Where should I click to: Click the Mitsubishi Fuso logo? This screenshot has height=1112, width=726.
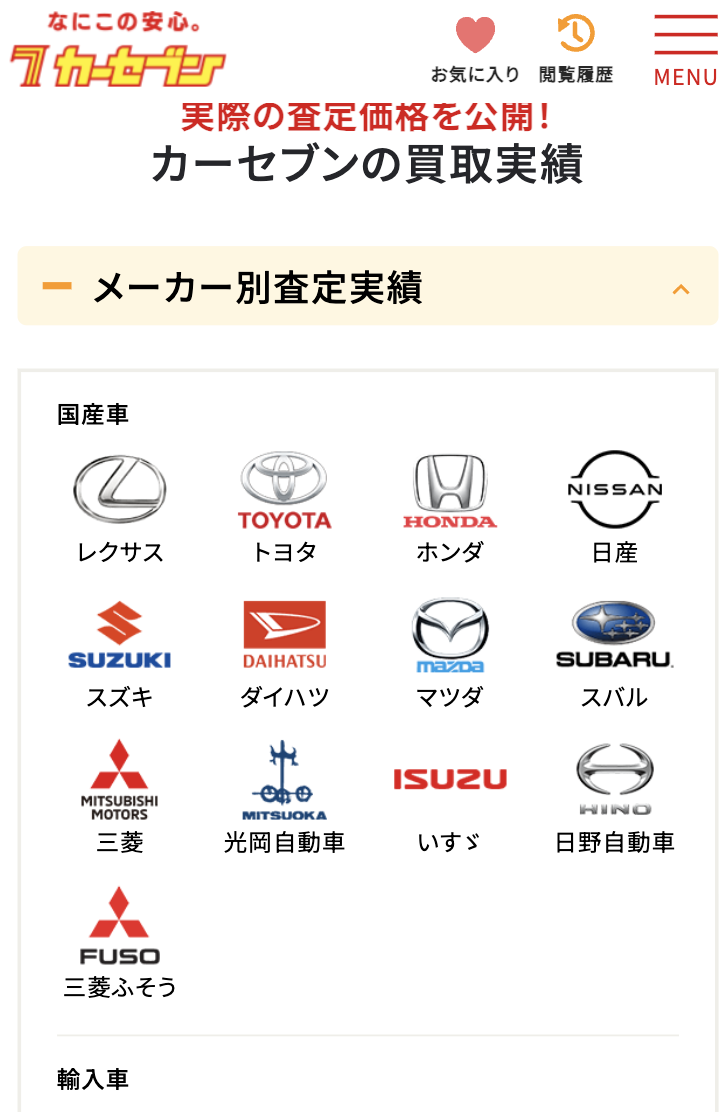tap(118, 925)
